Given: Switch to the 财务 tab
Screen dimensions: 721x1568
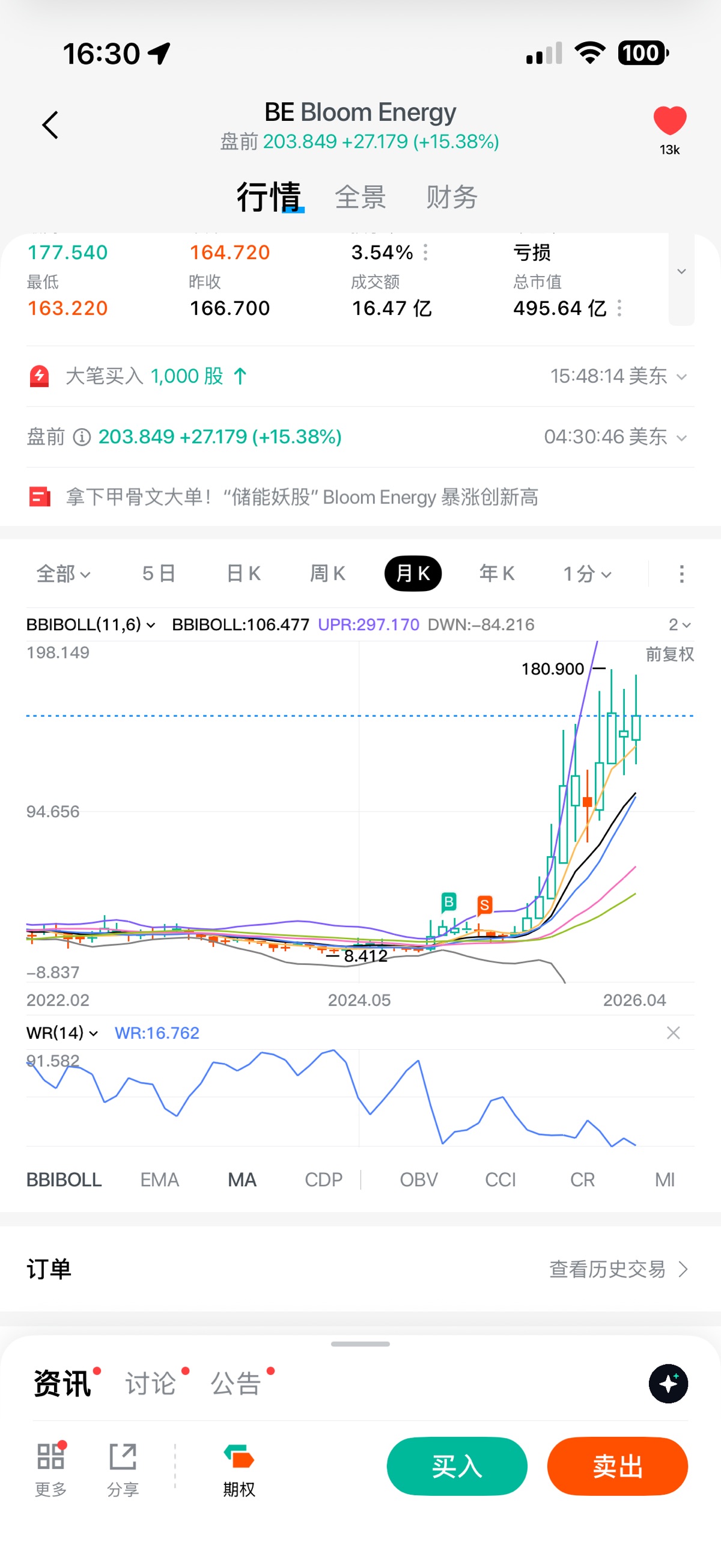Looking at the screenshot, I should (x=451, y=197).
